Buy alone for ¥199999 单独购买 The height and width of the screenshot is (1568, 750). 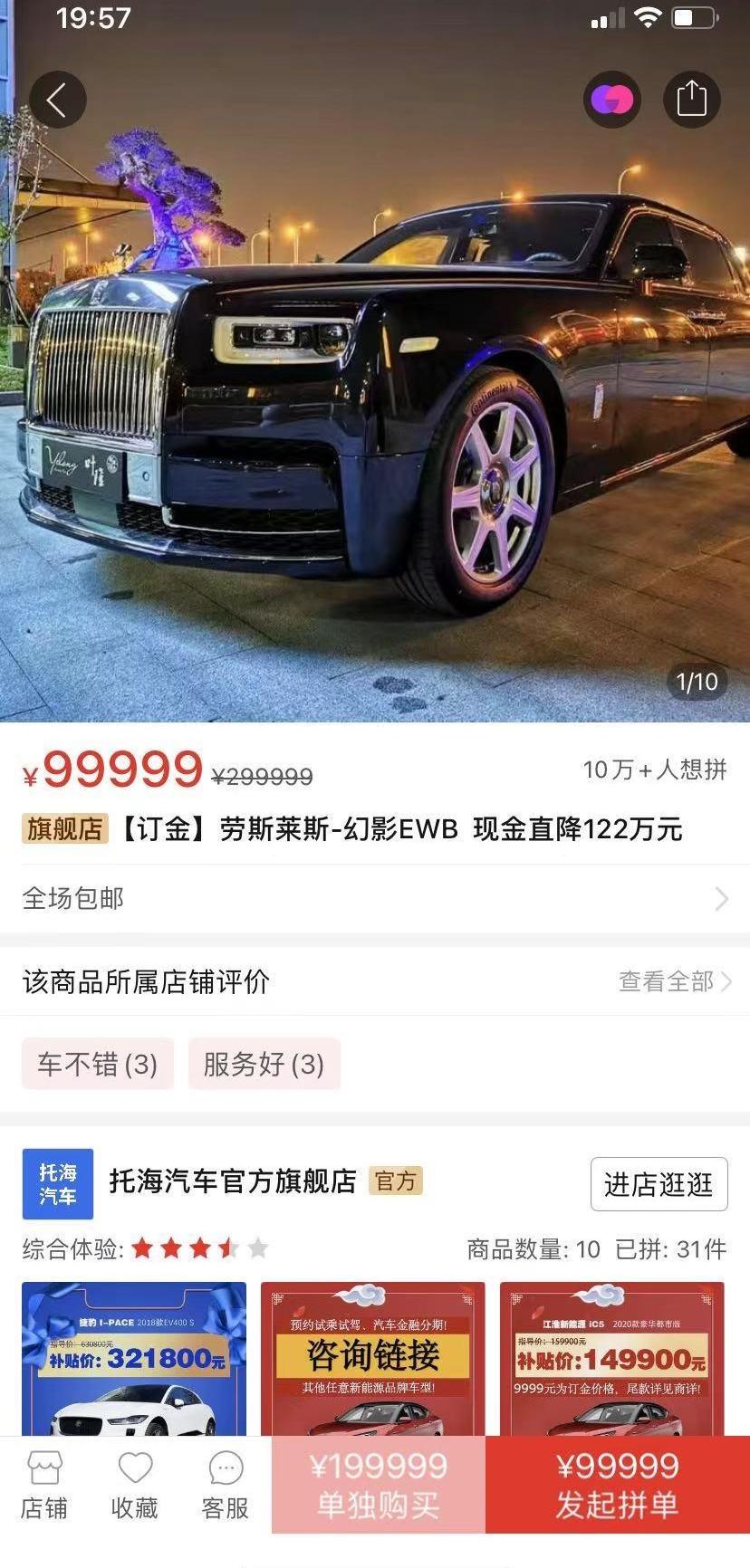379,1485
